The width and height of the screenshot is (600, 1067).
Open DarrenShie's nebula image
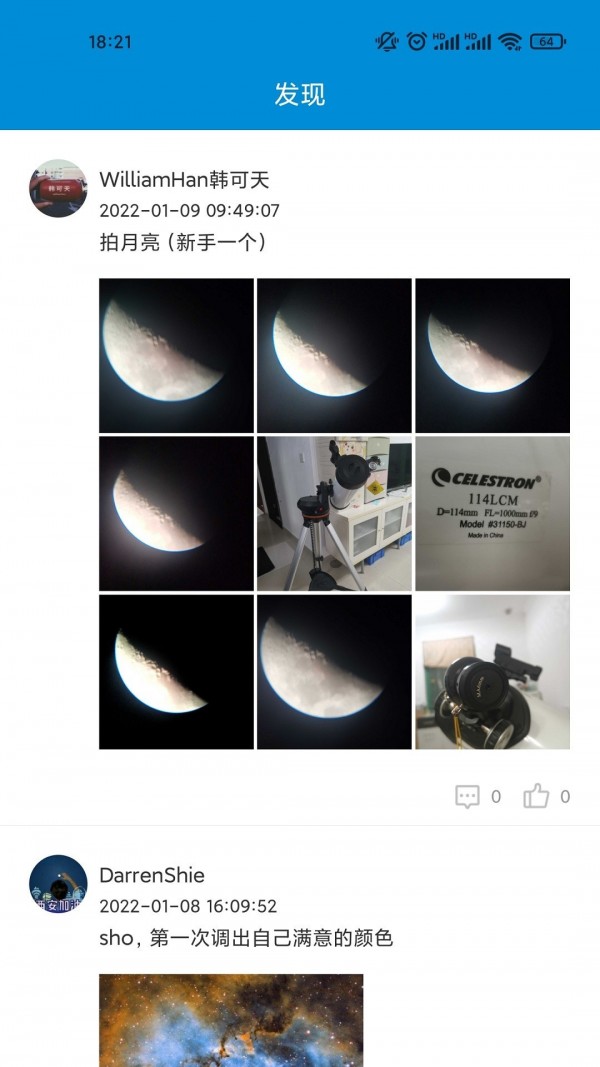coord(231,1020)
